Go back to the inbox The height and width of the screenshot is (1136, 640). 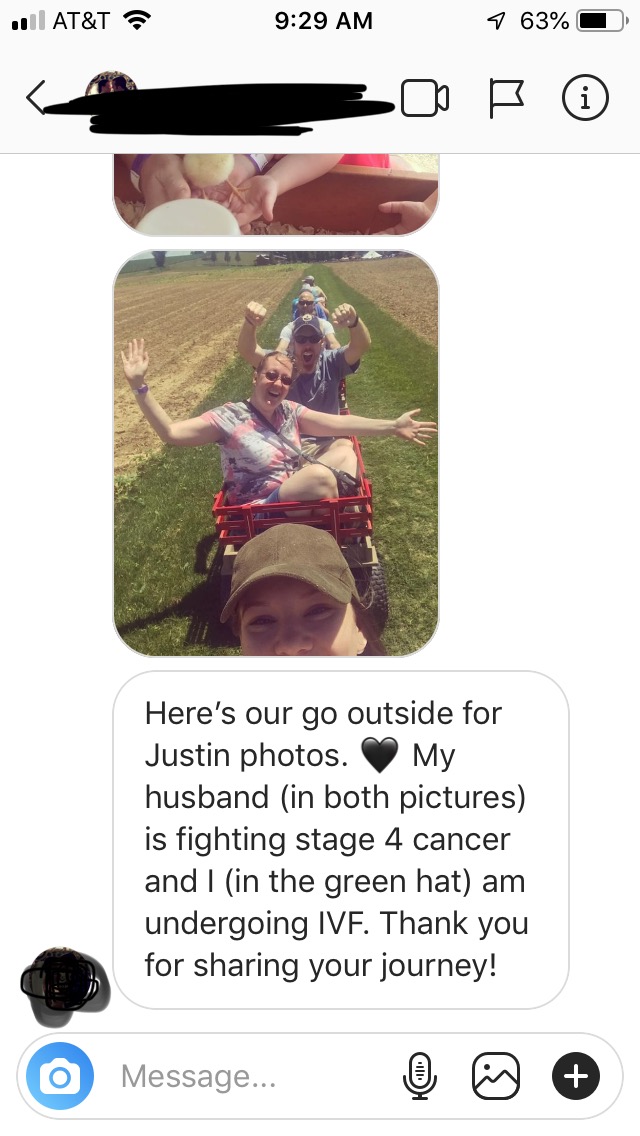click(37, 97)
